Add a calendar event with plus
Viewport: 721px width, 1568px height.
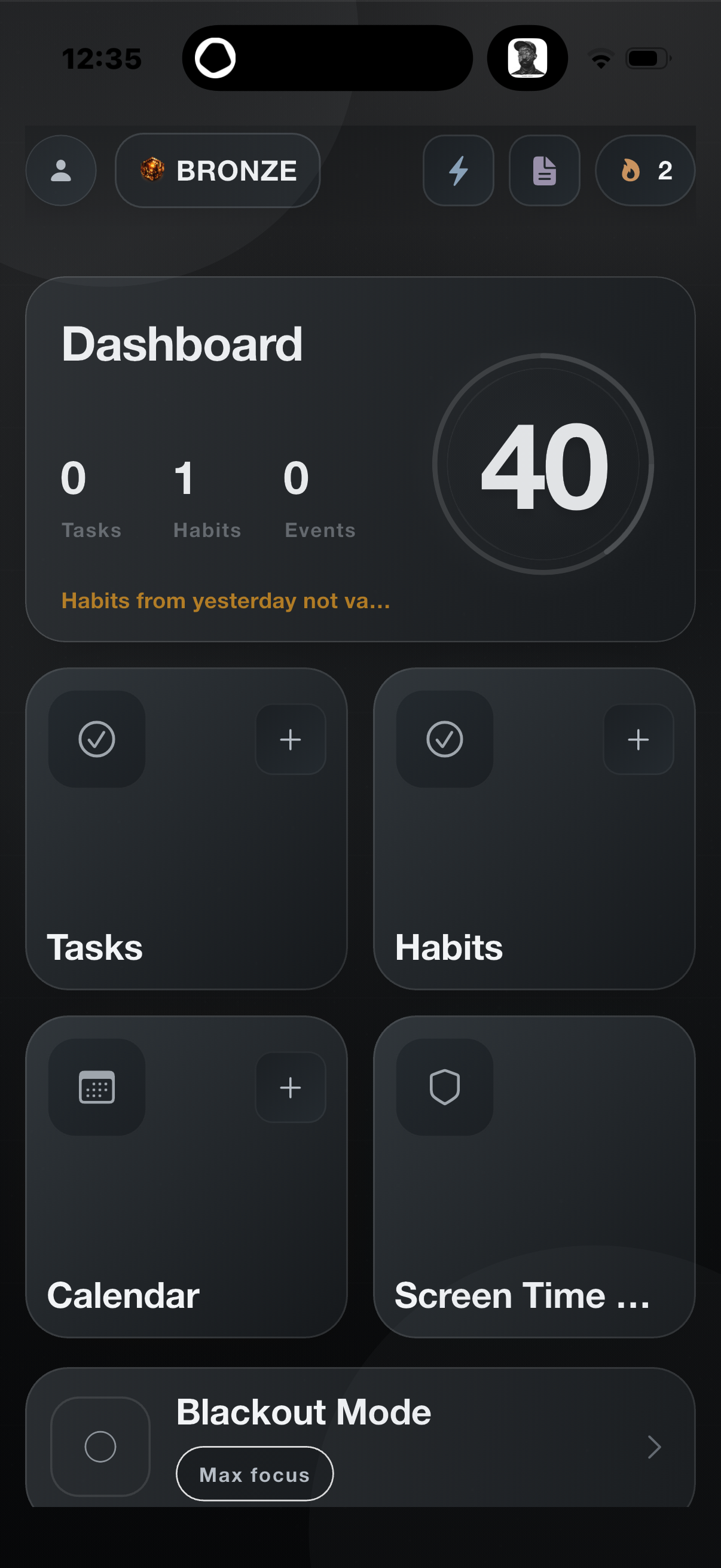290,1088
